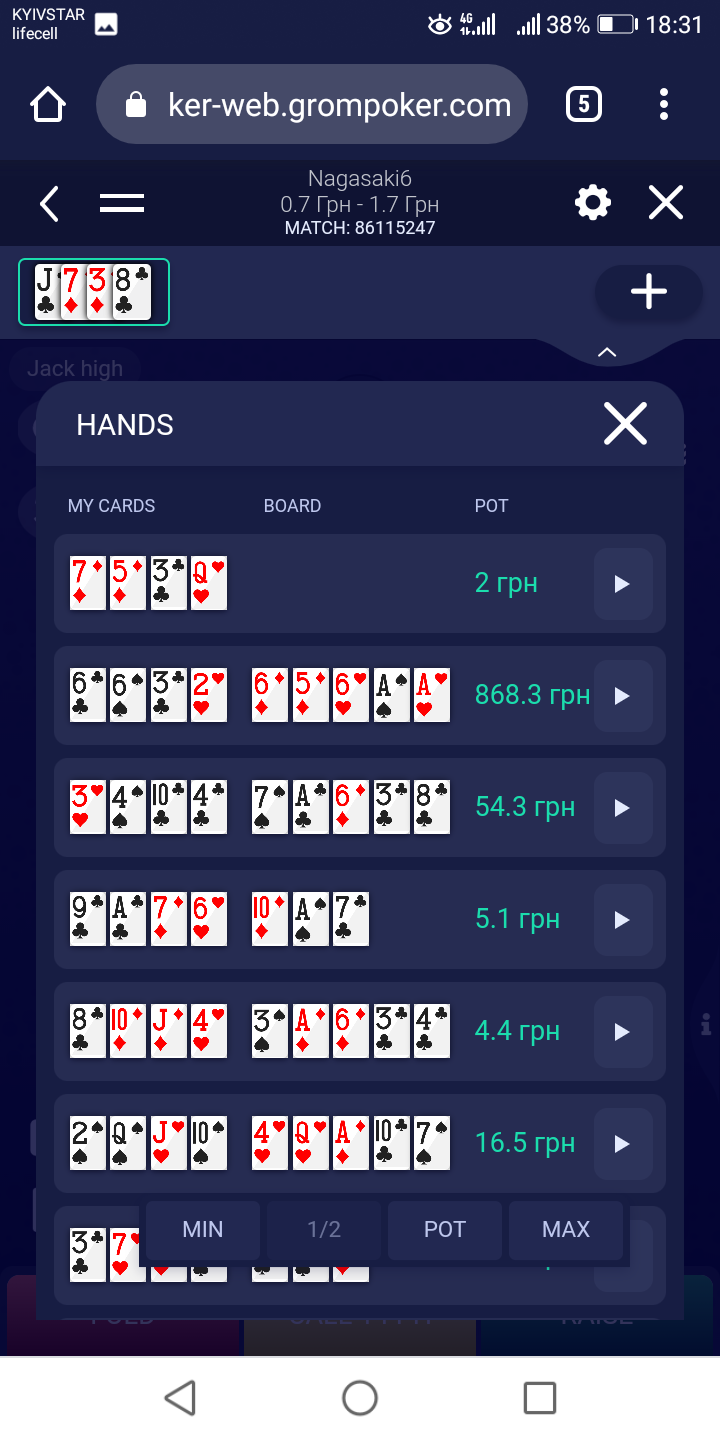Collapse the table bar with the chevron

tap(607, 352)
